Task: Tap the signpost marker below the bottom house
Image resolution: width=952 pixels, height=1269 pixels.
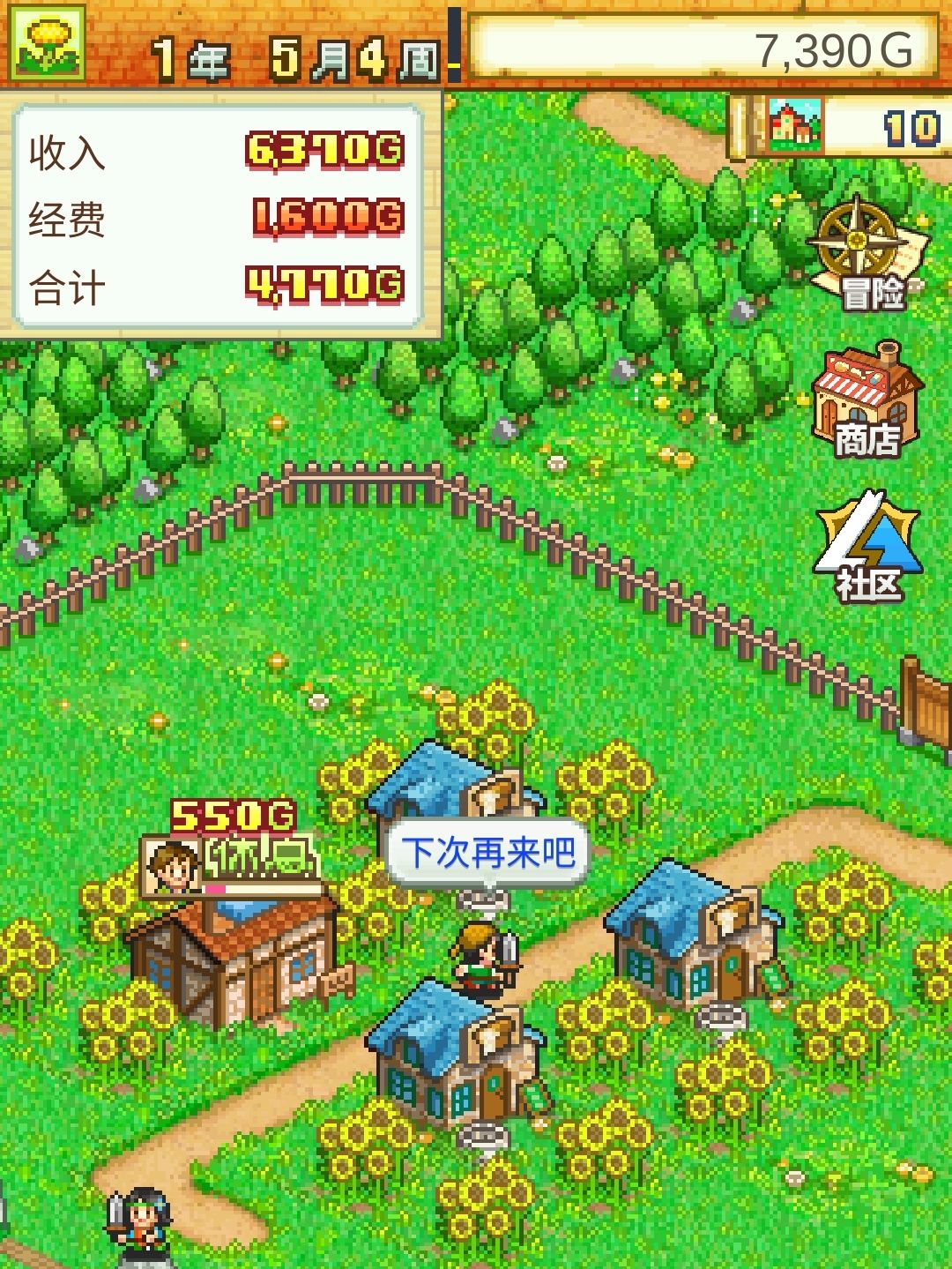Action: [x=483, y=1138]
